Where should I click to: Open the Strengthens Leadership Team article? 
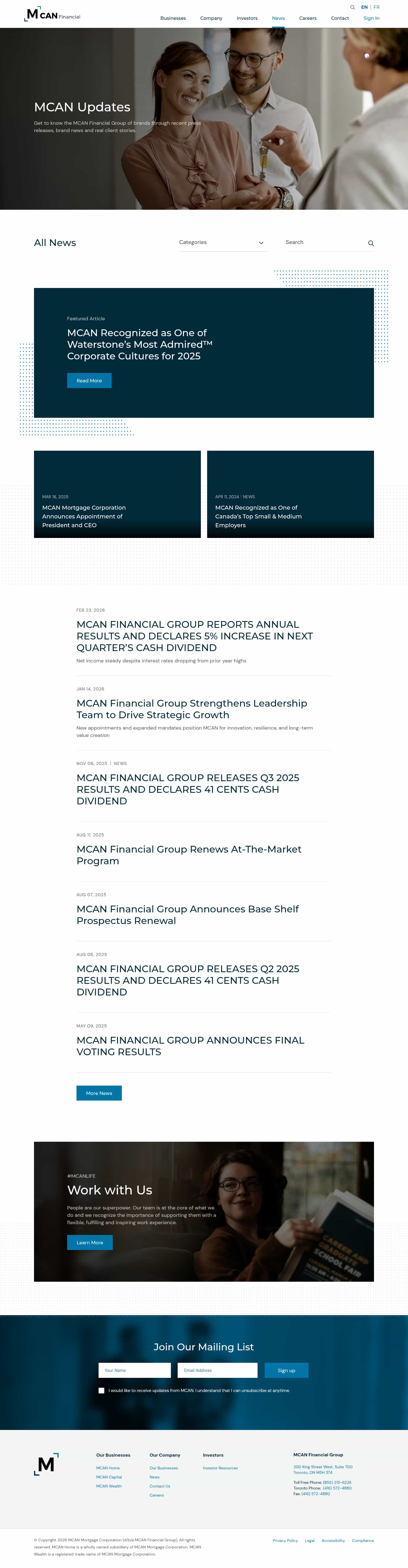pos(192,709)
